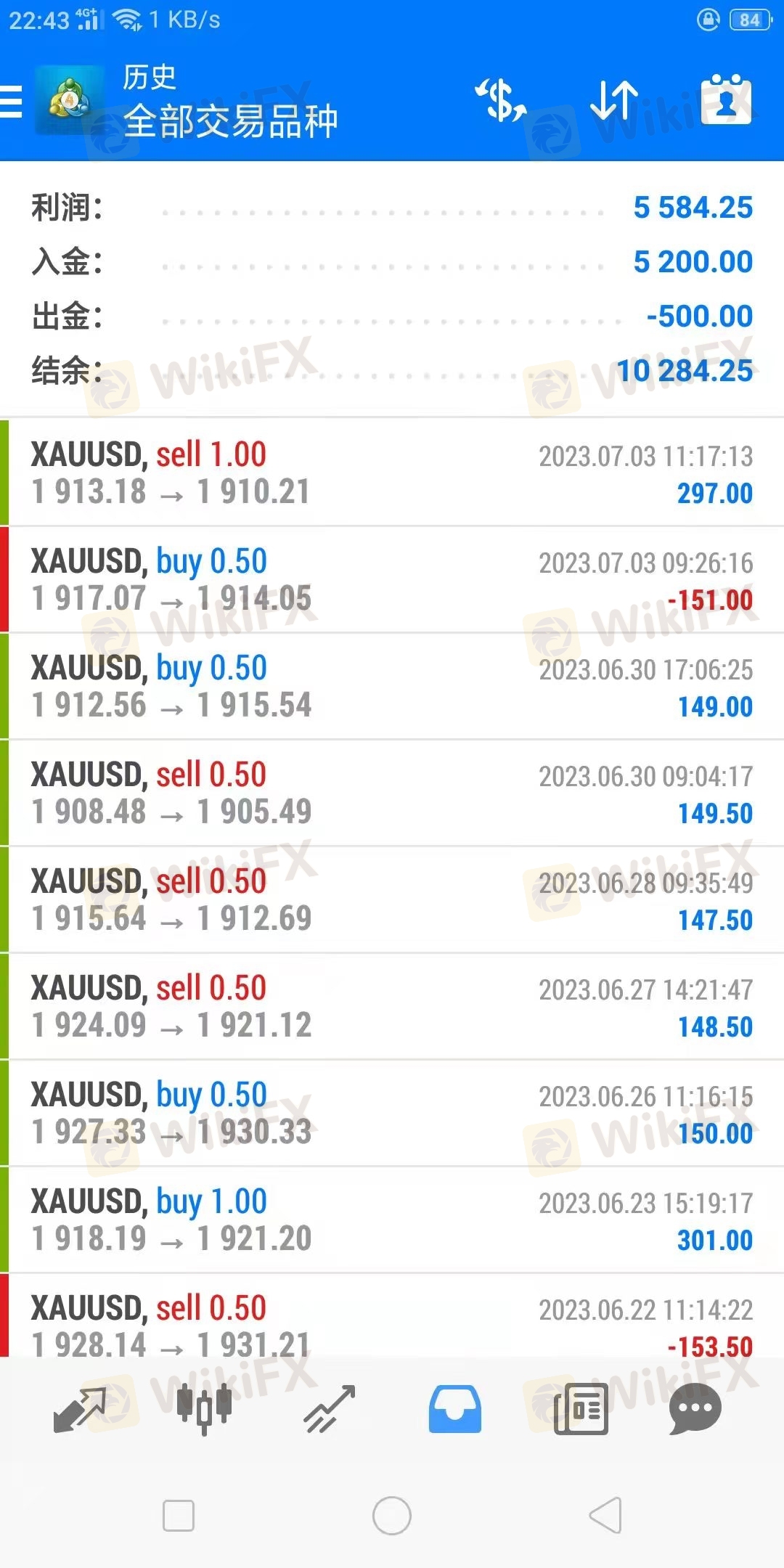Switch to the News tab
Viewport: 784px width, 1568px height.
(581, 1409)
